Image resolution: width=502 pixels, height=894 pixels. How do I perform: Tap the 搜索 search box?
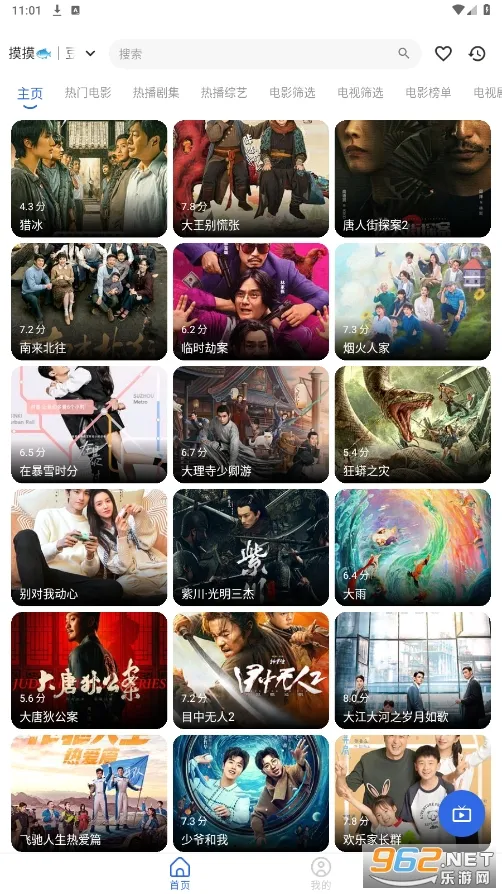(265, 54)
